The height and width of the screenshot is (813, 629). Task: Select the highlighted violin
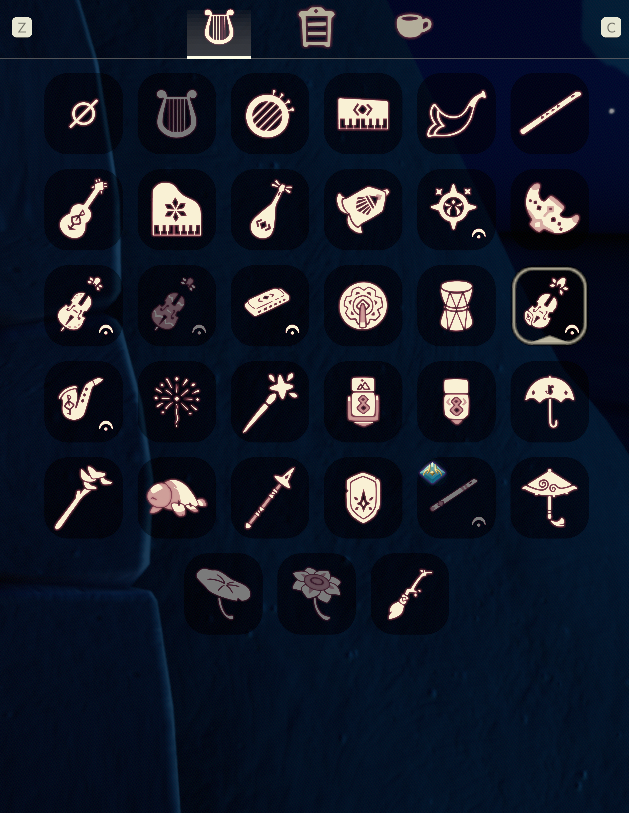pyautogui.click(x=549, y=305)
